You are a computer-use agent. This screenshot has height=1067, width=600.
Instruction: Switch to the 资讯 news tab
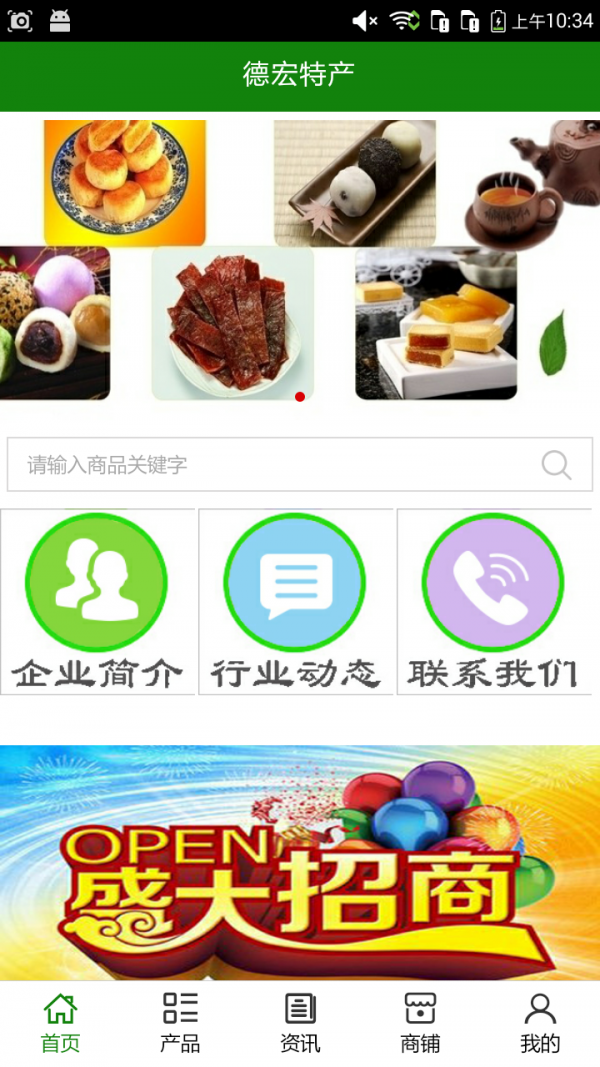[300, 1023]
